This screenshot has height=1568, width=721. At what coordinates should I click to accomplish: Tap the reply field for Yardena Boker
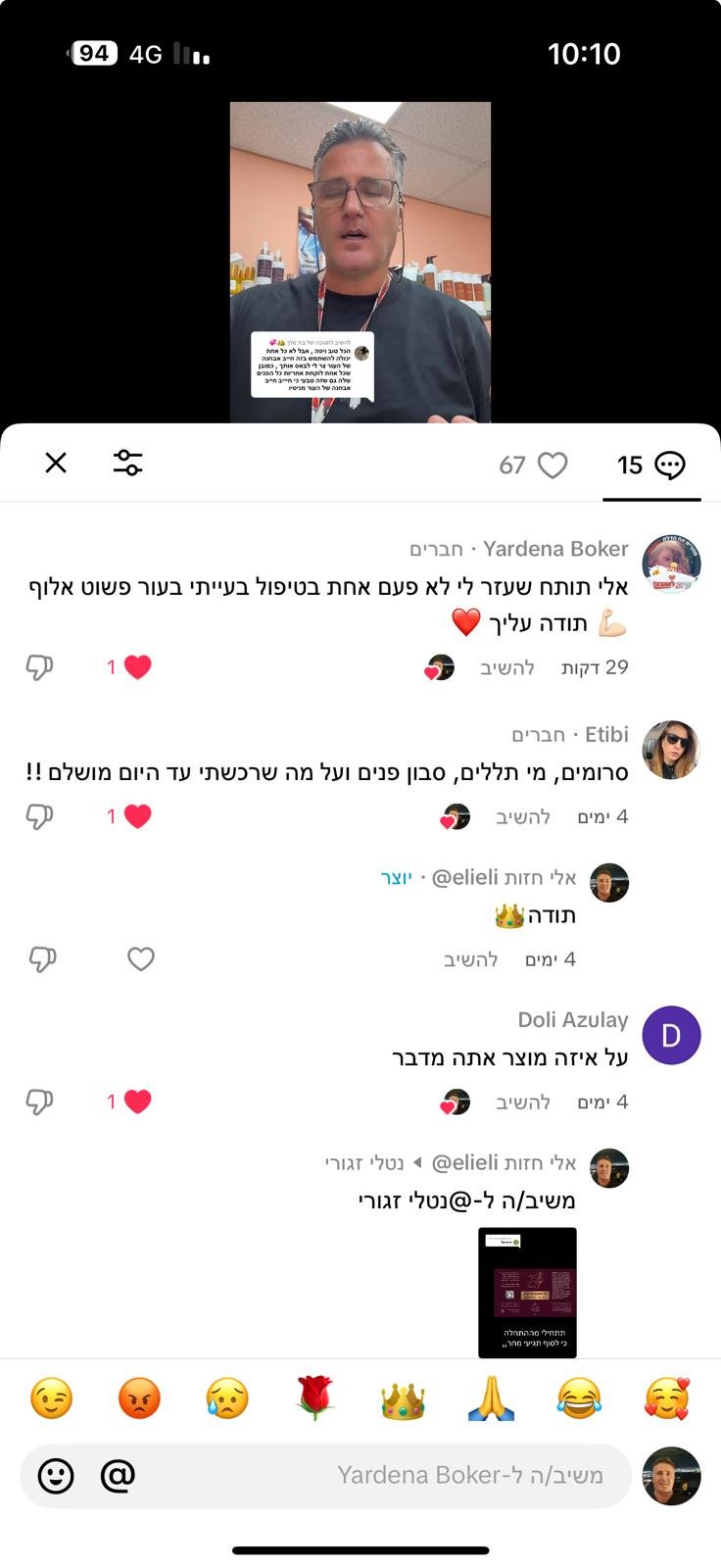pos(392,1475)
